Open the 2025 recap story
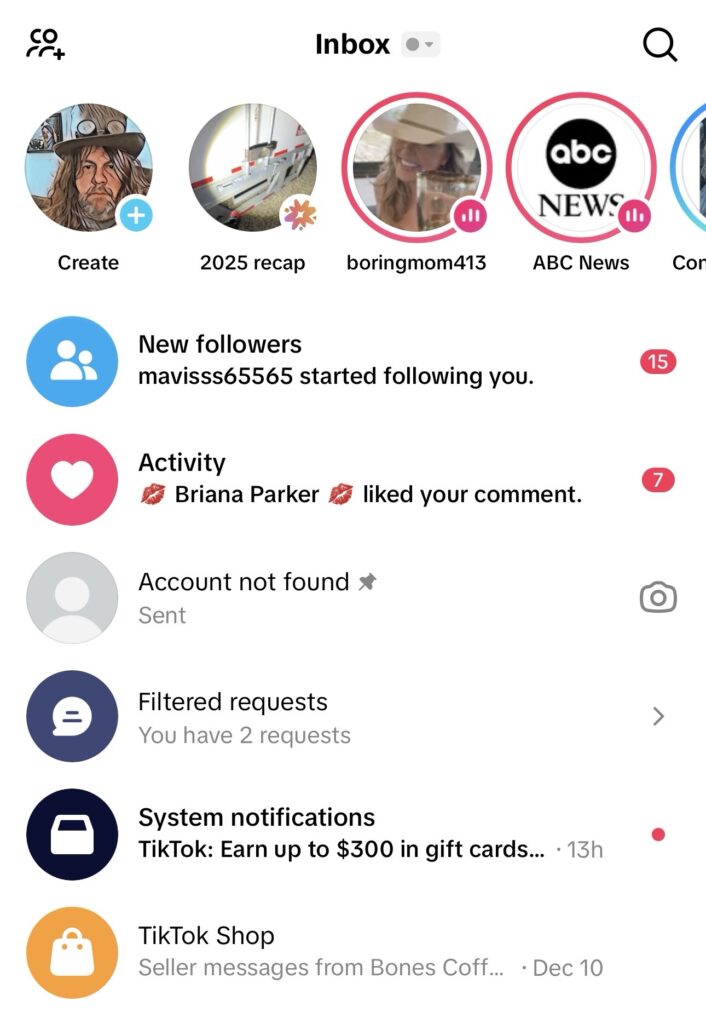Screen dimensions: 706x1024 (x=252, y=168)
